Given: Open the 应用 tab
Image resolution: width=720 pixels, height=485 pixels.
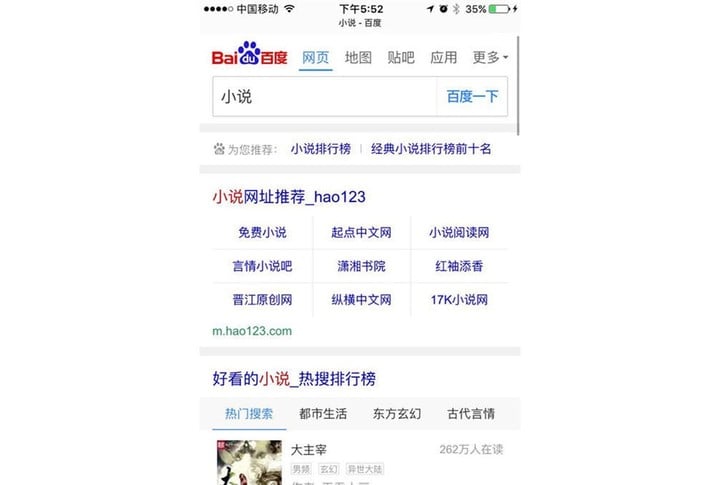Looking at the screenshot, I should pos(443,57).
